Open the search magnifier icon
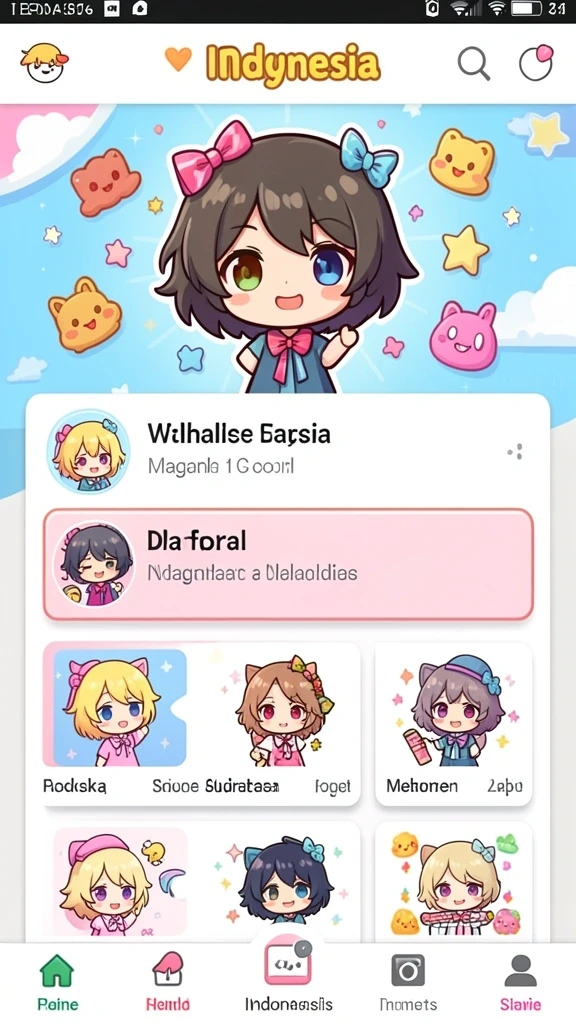Image resolution: width=576 pixels, height=1024 pixels. (473, 64)
